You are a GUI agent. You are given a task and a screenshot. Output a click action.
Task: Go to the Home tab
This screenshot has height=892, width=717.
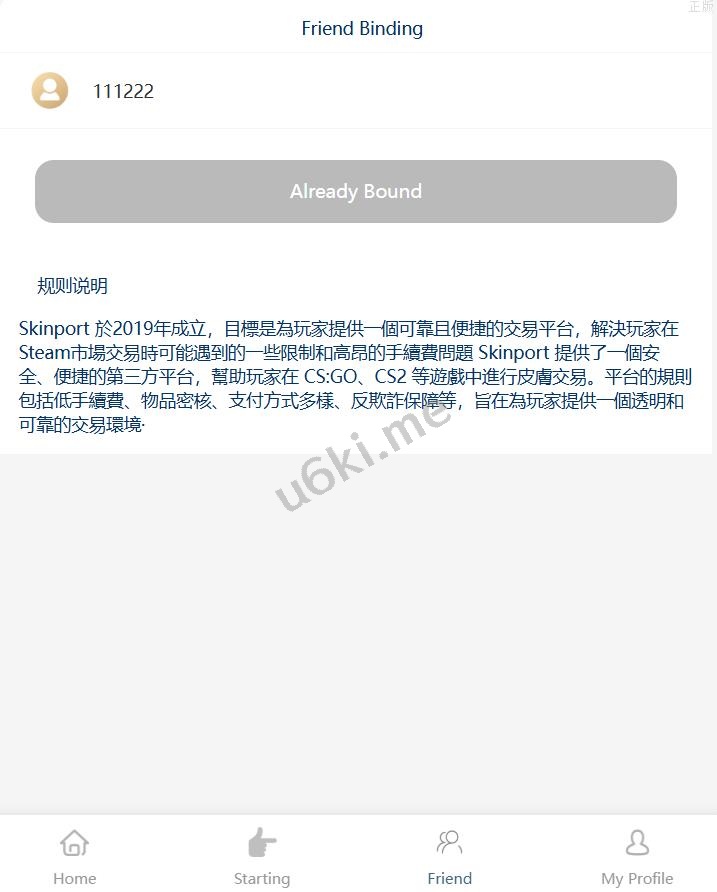pos(74,856)
